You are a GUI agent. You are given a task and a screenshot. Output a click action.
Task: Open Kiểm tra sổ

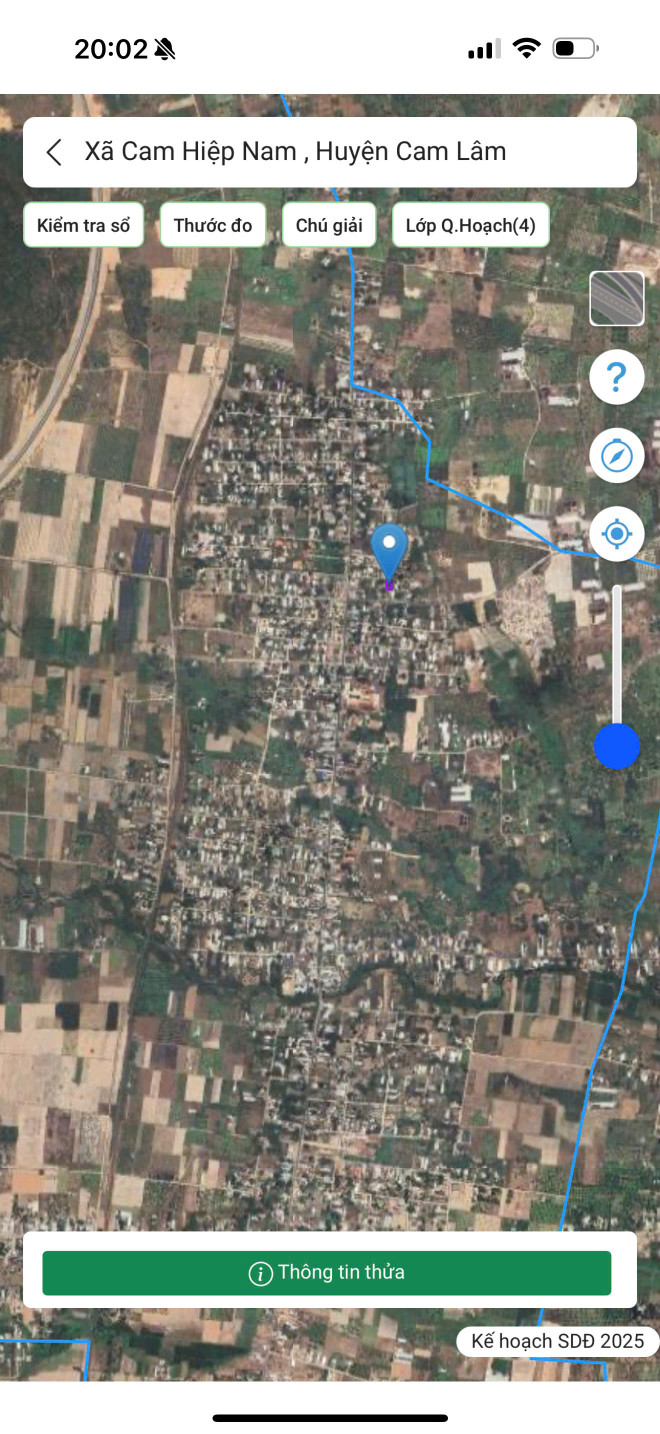pyautogui.click(x=84, y=225)
